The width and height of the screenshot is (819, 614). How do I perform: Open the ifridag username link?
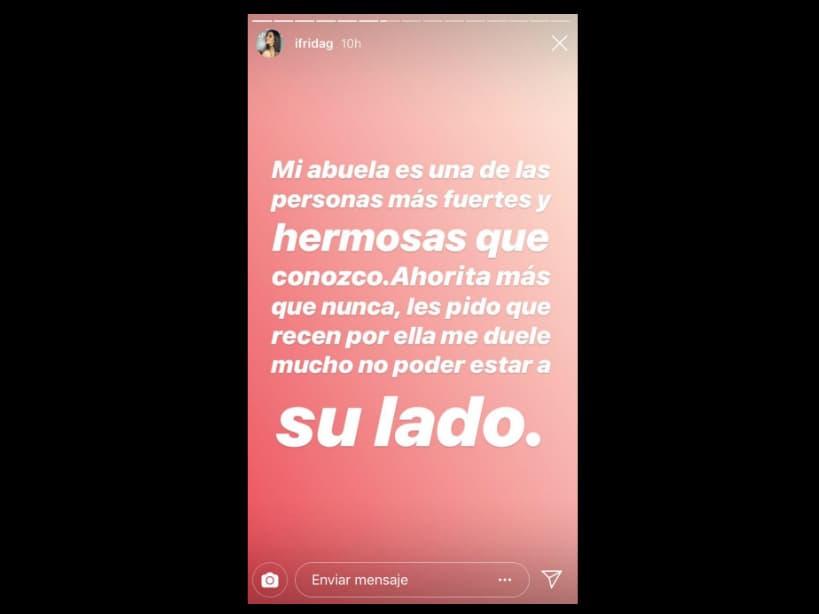pos(312,44)
